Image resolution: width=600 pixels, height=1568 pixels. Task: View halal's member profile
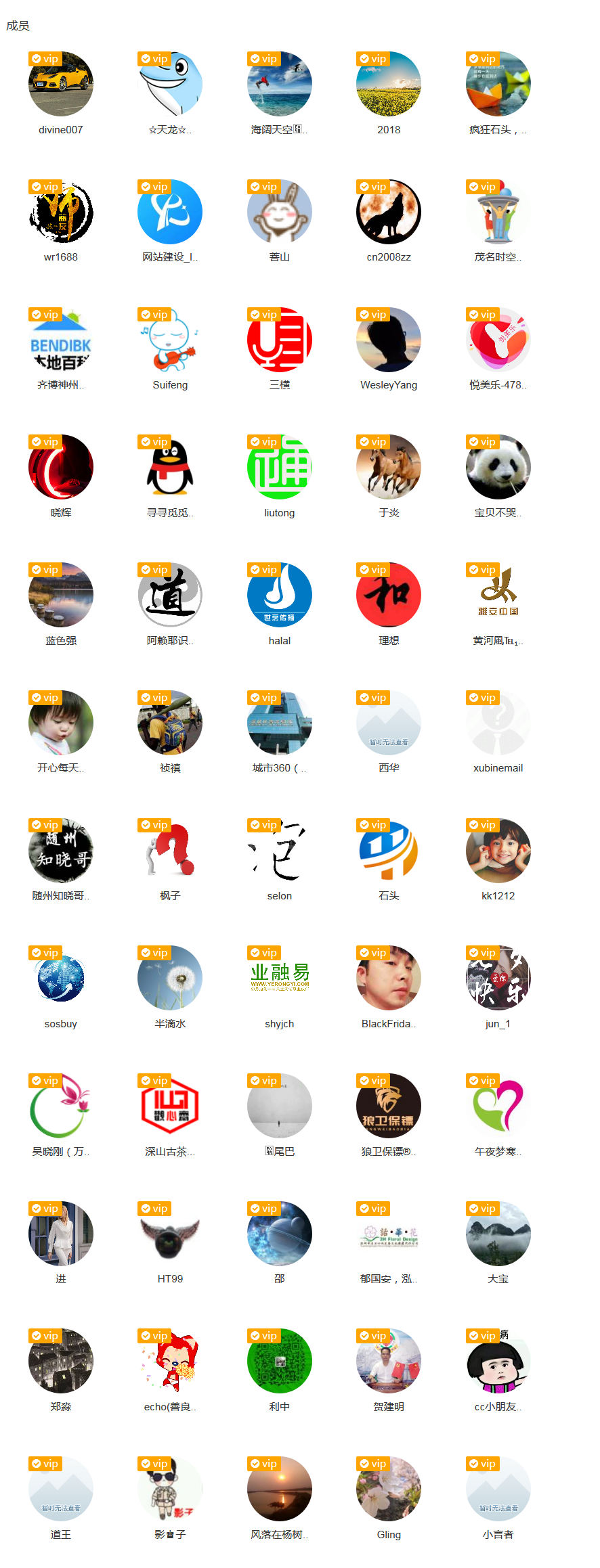(x=280, y=595)
